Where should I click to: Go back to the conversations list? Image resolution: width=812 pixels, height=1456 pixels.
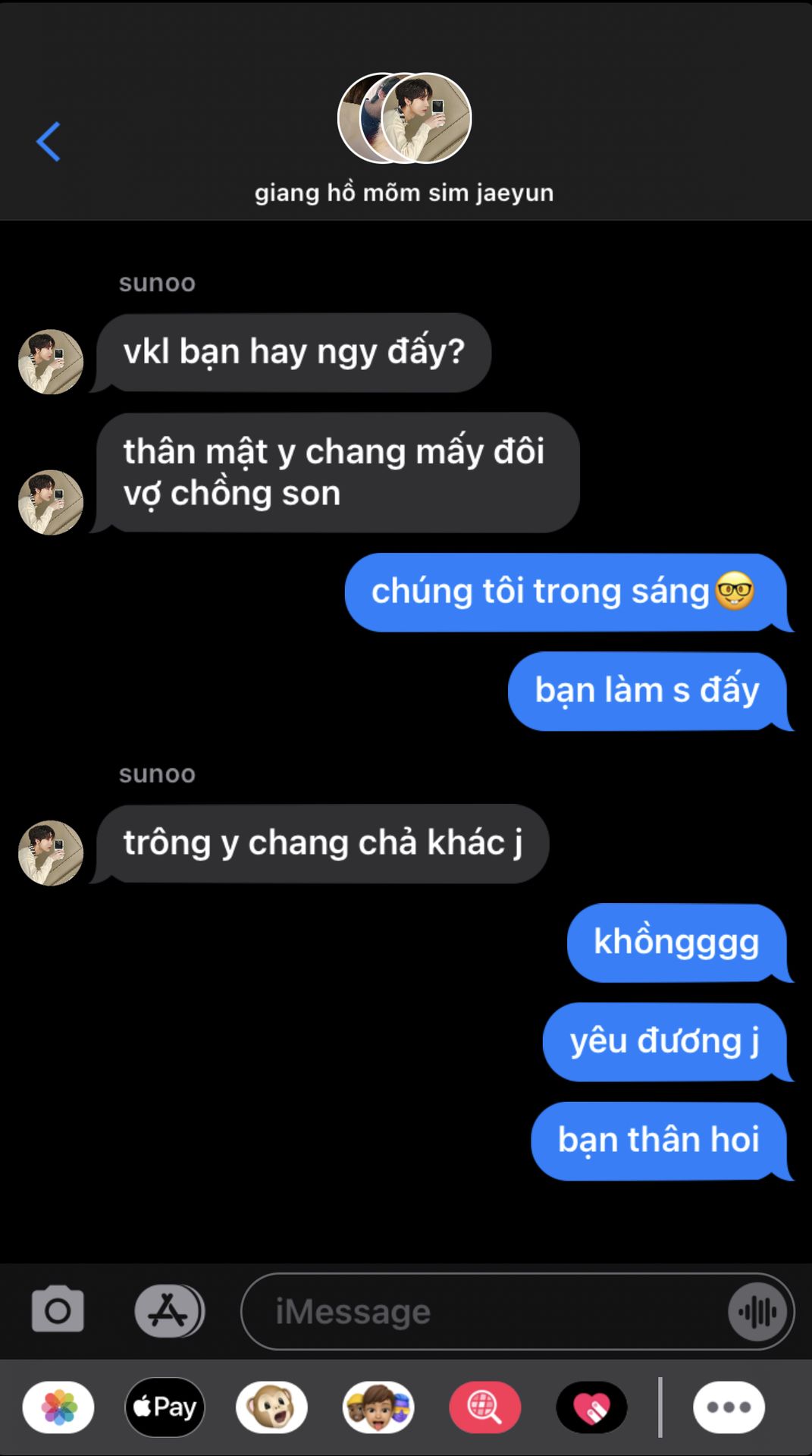click(x=49, y=142)
